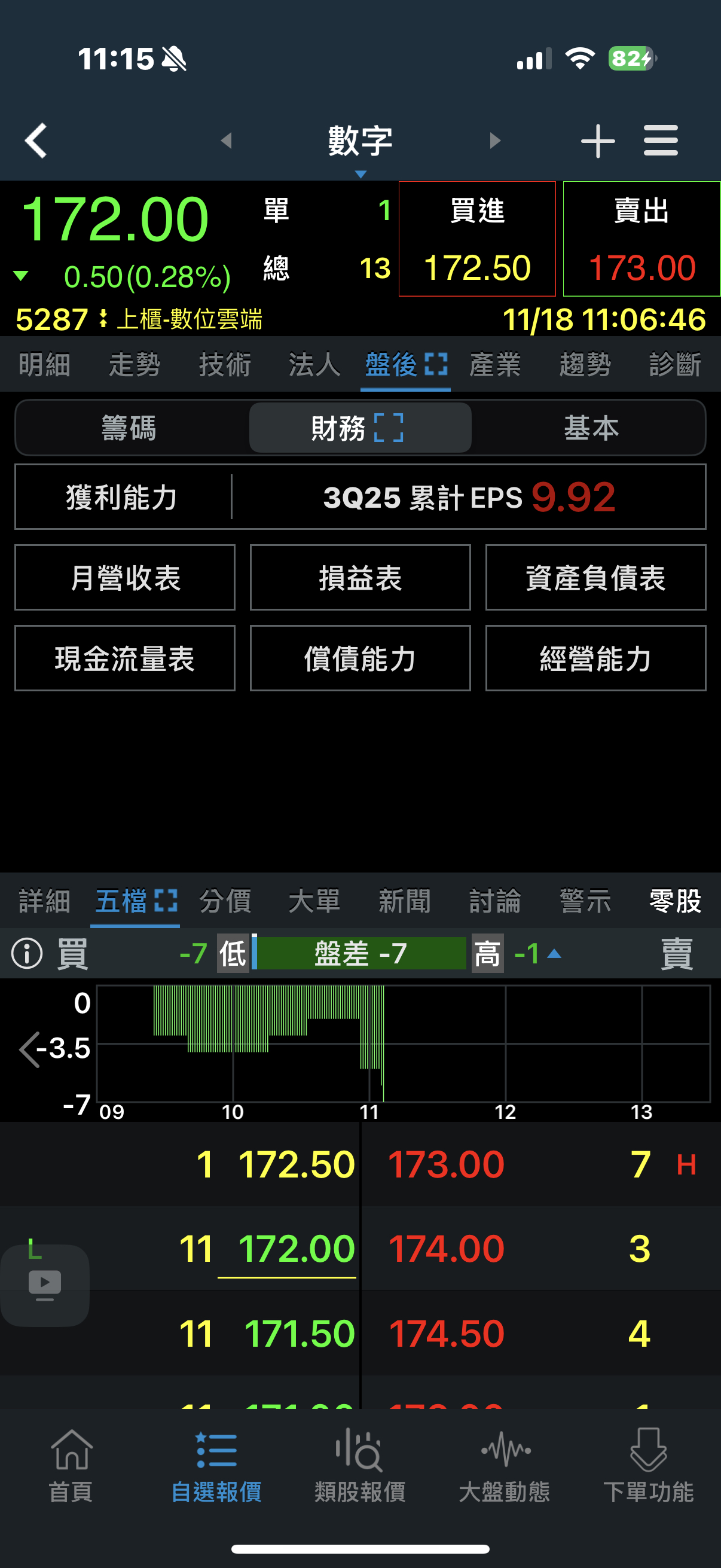This screenshot has height=1568, width=721.
Task: Tap the info icon beside 買
Action: pos(27,953)
